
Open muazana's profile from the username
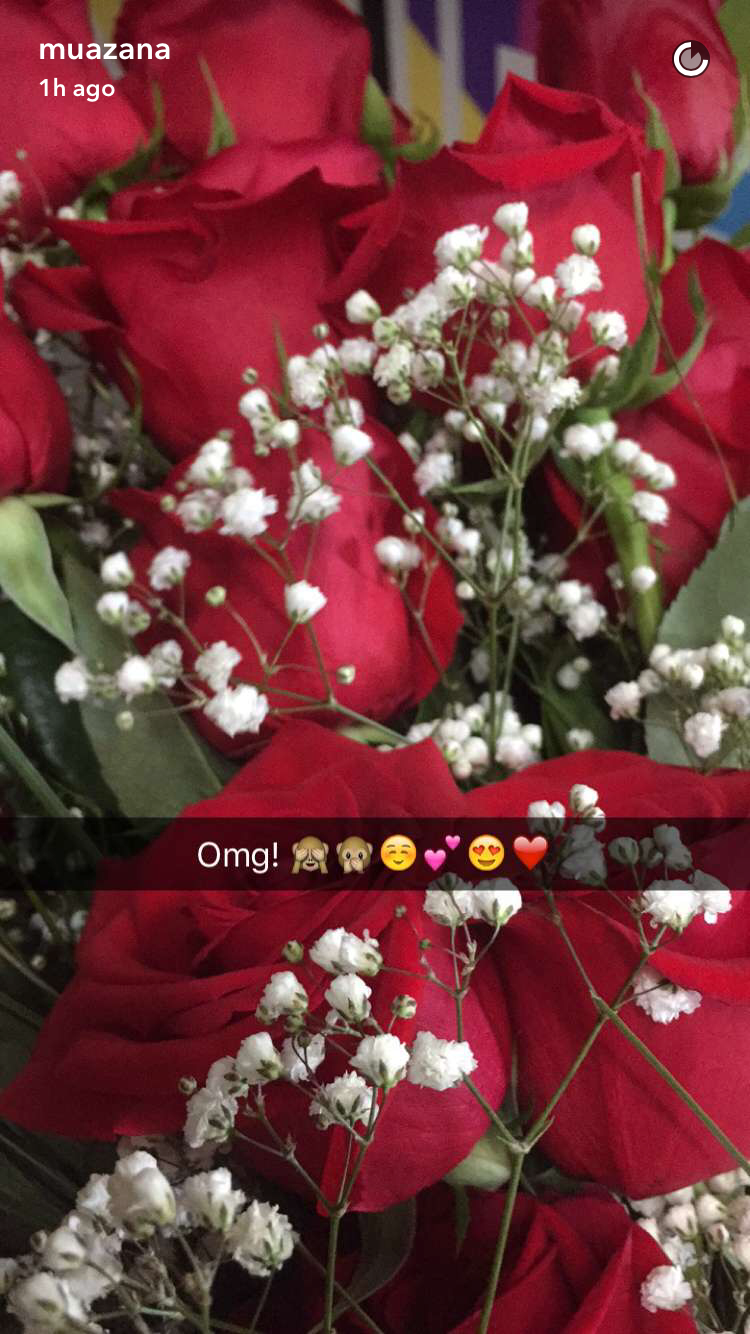click(x=104, y=50)
